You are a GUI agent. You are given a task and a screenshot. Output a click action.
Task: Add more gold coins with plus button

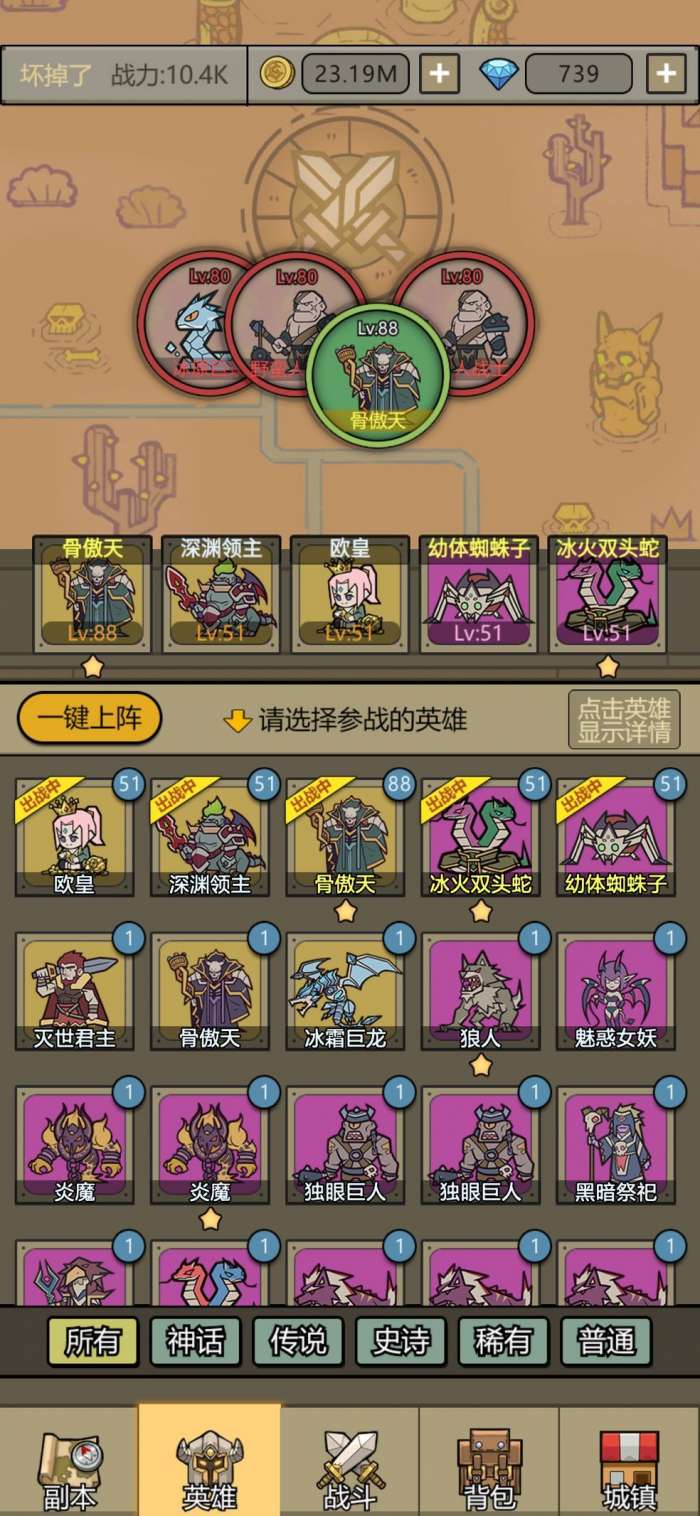pyautogui.click(x=439, y=73)
